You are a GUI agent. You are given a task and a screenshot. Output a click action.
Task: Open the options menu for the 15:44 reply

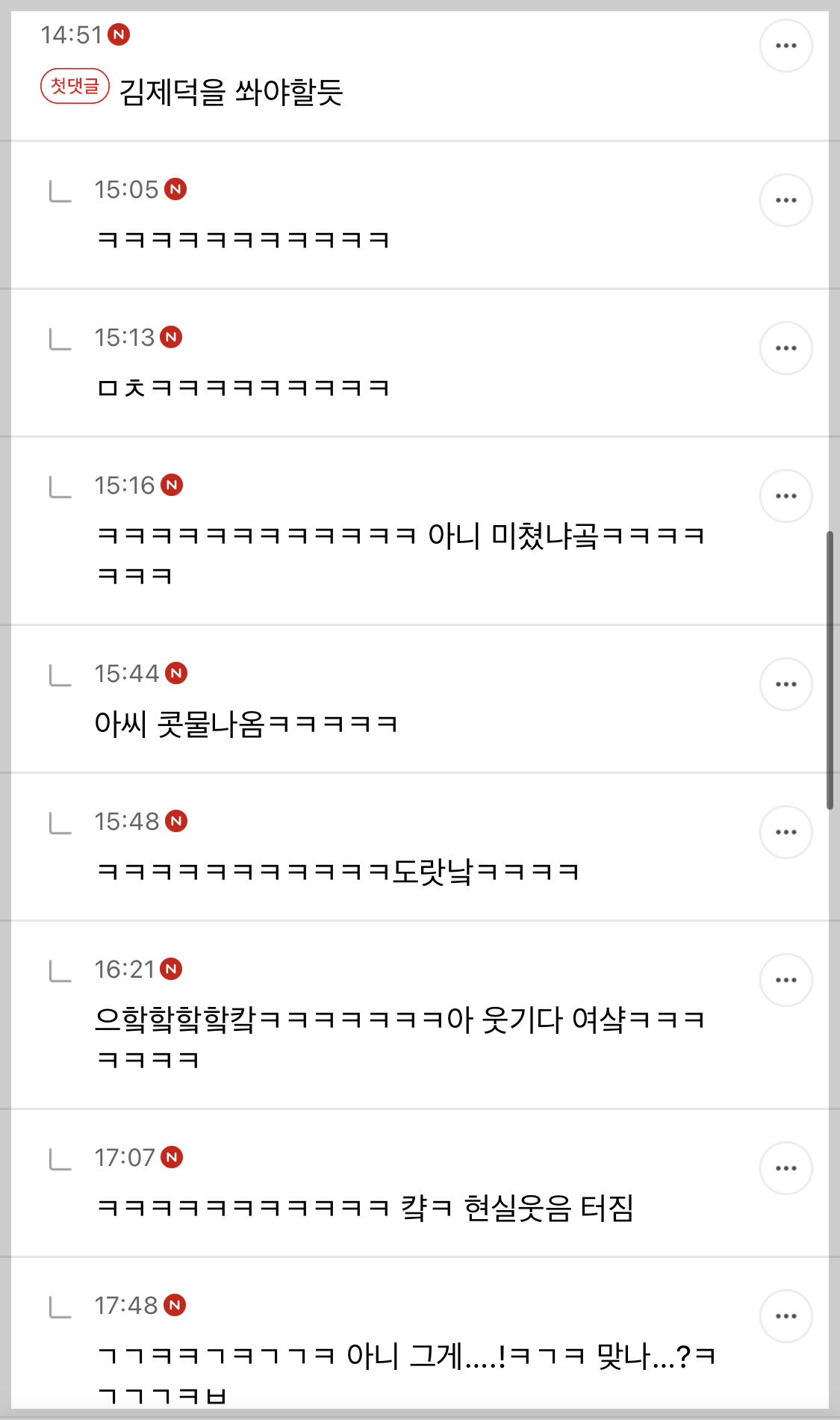point(785,684)
